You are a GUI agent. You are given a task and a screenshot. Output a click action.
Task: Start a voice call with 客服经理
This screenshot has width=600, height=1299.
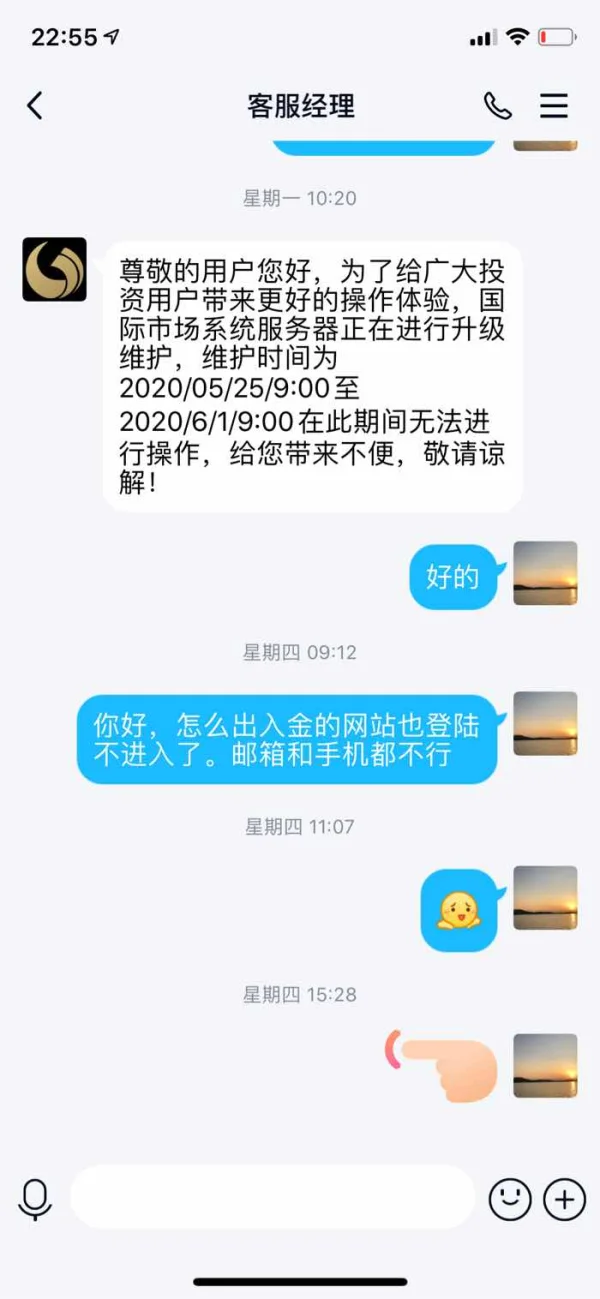pyautogui.click(x=497, y=105)
